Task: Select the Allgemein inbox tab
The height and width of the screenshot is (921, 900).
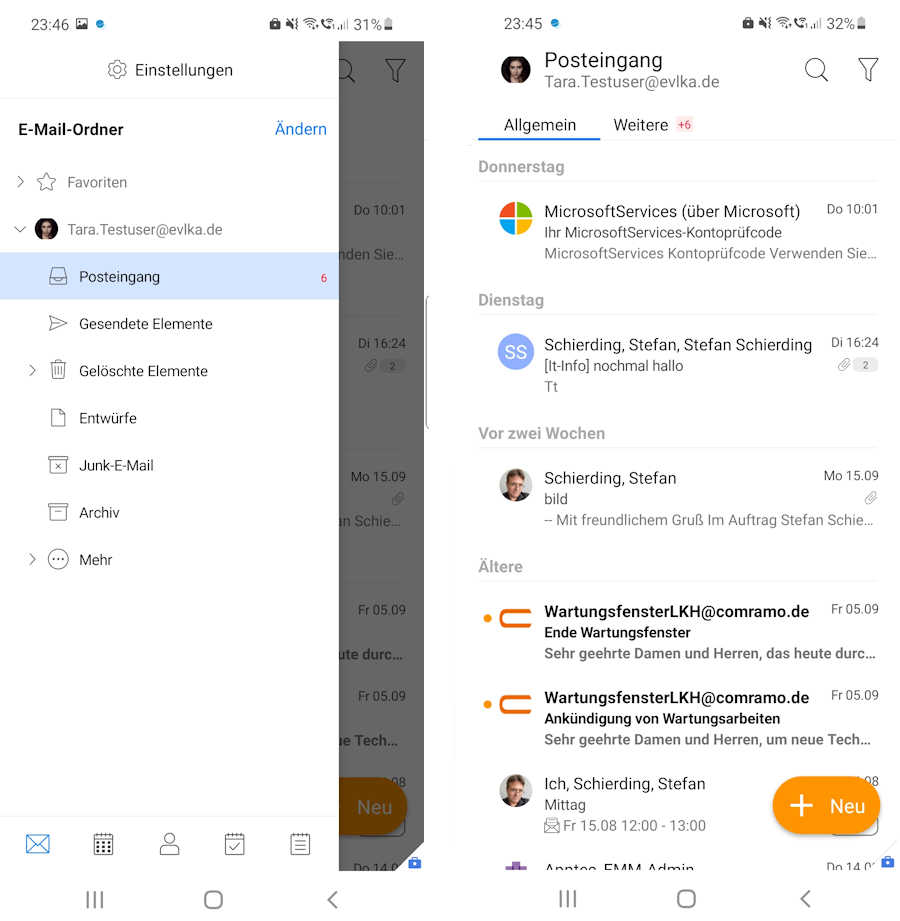Action: 540,125
